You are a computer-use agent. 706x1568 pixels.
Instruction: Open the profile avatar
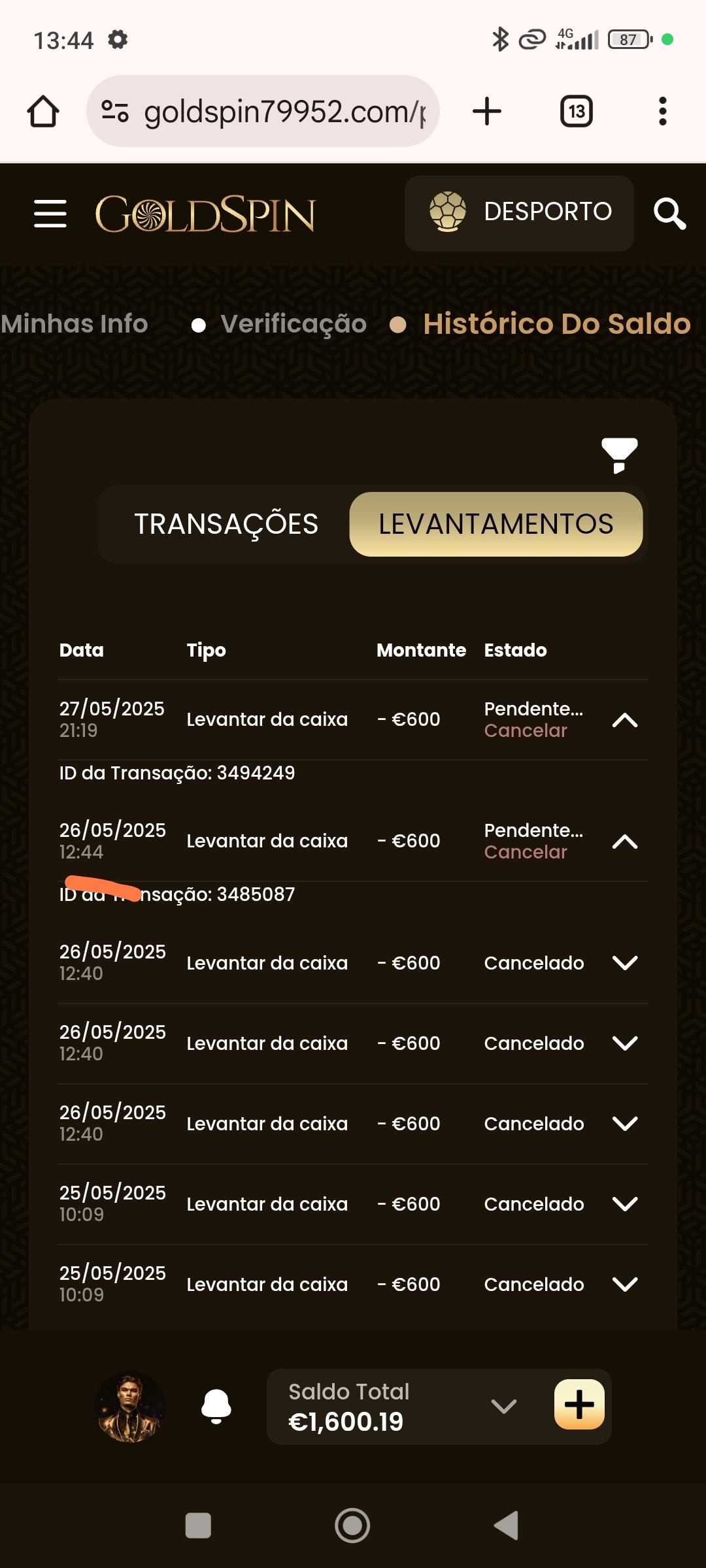coord(130,1407)
